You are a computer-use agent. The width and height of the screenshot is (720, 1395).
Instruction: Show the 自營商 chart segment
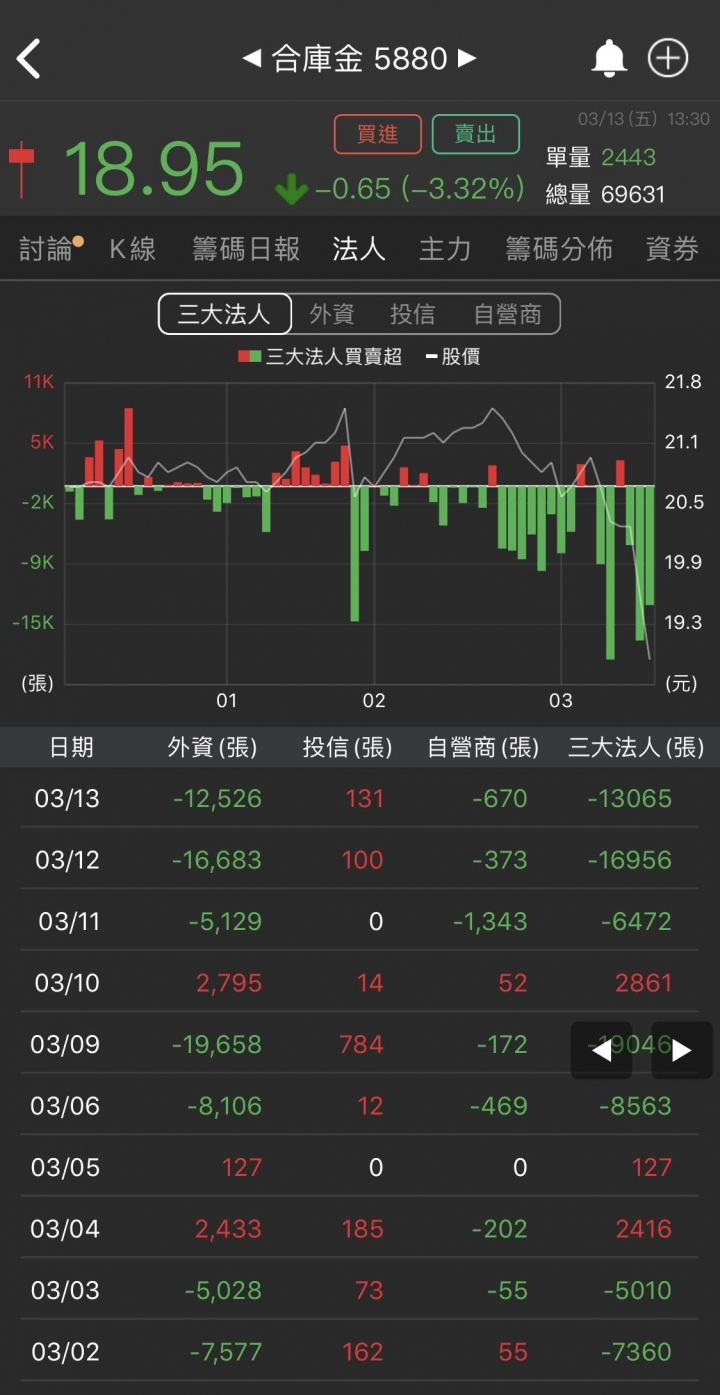[x=507, y=314]
